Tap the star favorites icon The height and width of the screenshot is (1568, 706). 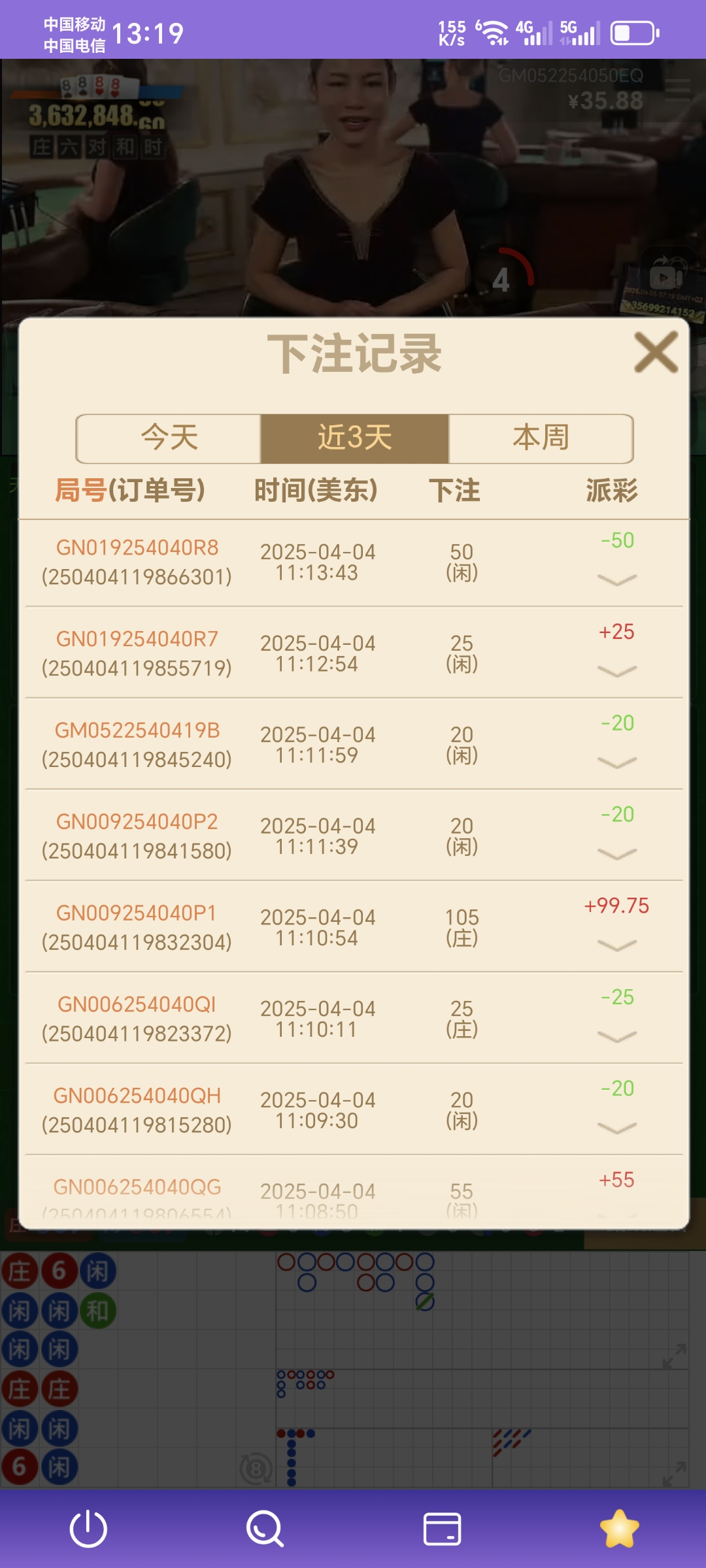pos(618,1529)
